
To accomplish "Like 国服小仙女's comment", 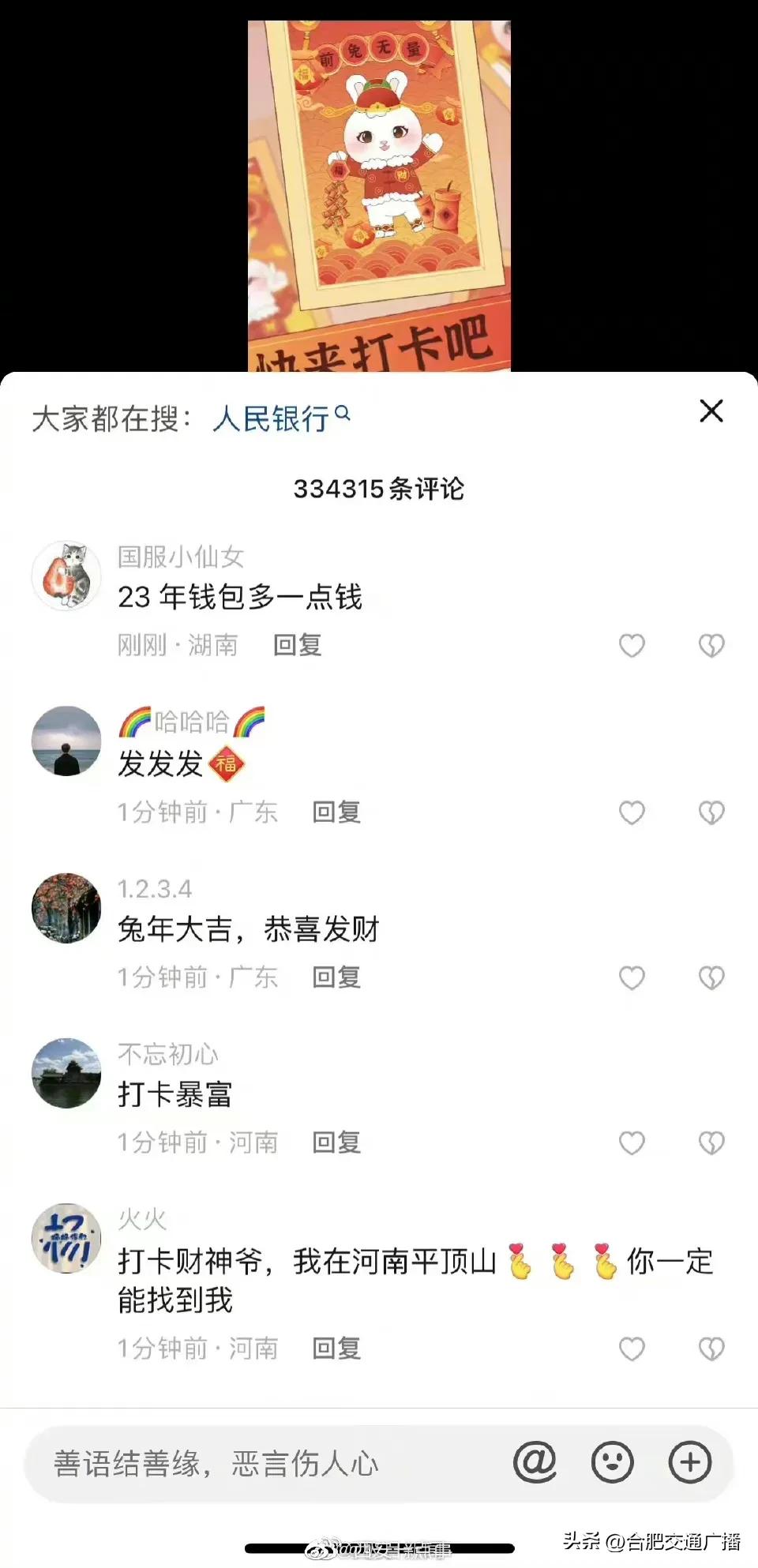I will pos(632,646).
